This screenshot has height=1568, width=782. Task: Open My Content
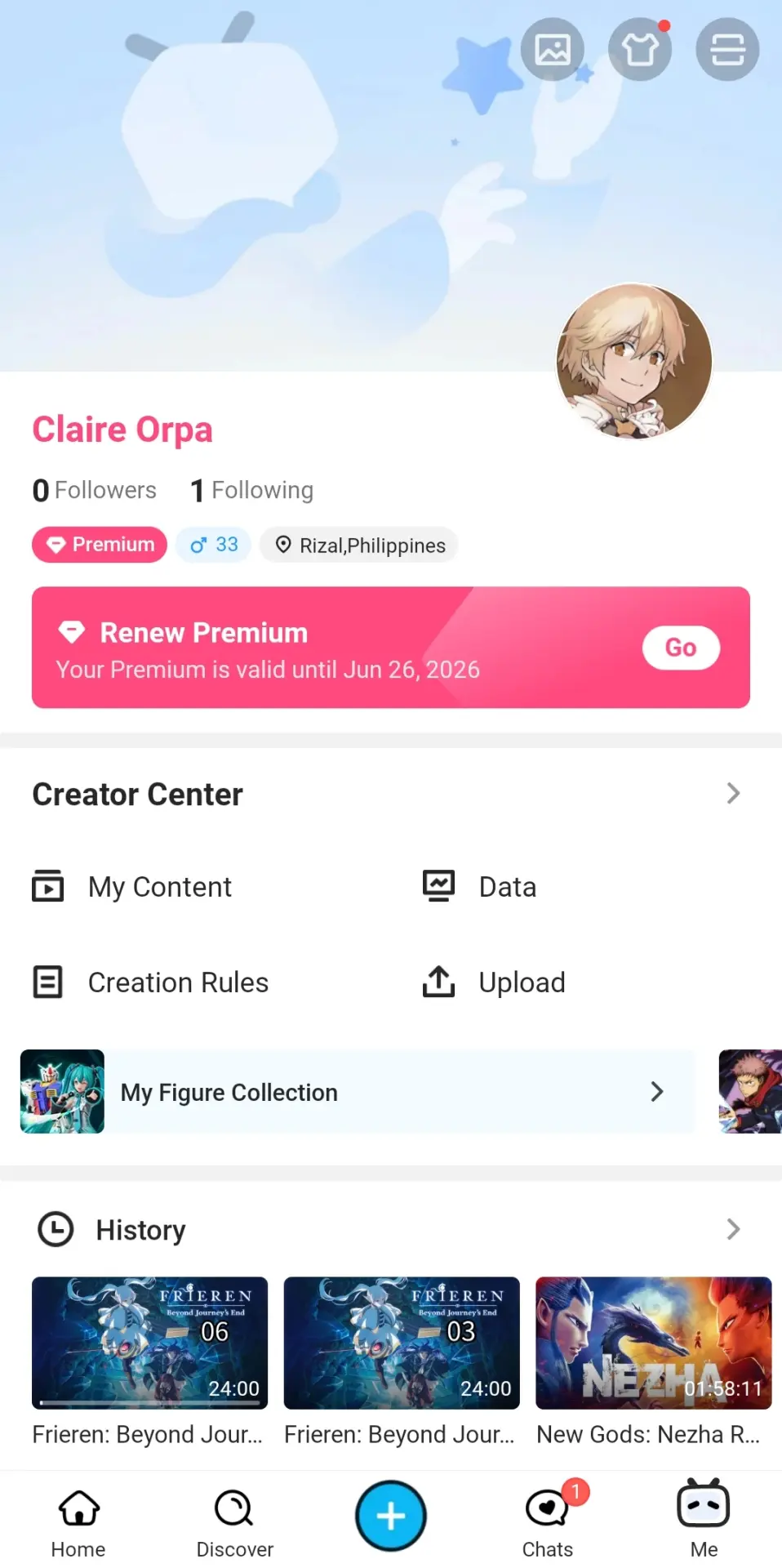[x=132, y=887]
